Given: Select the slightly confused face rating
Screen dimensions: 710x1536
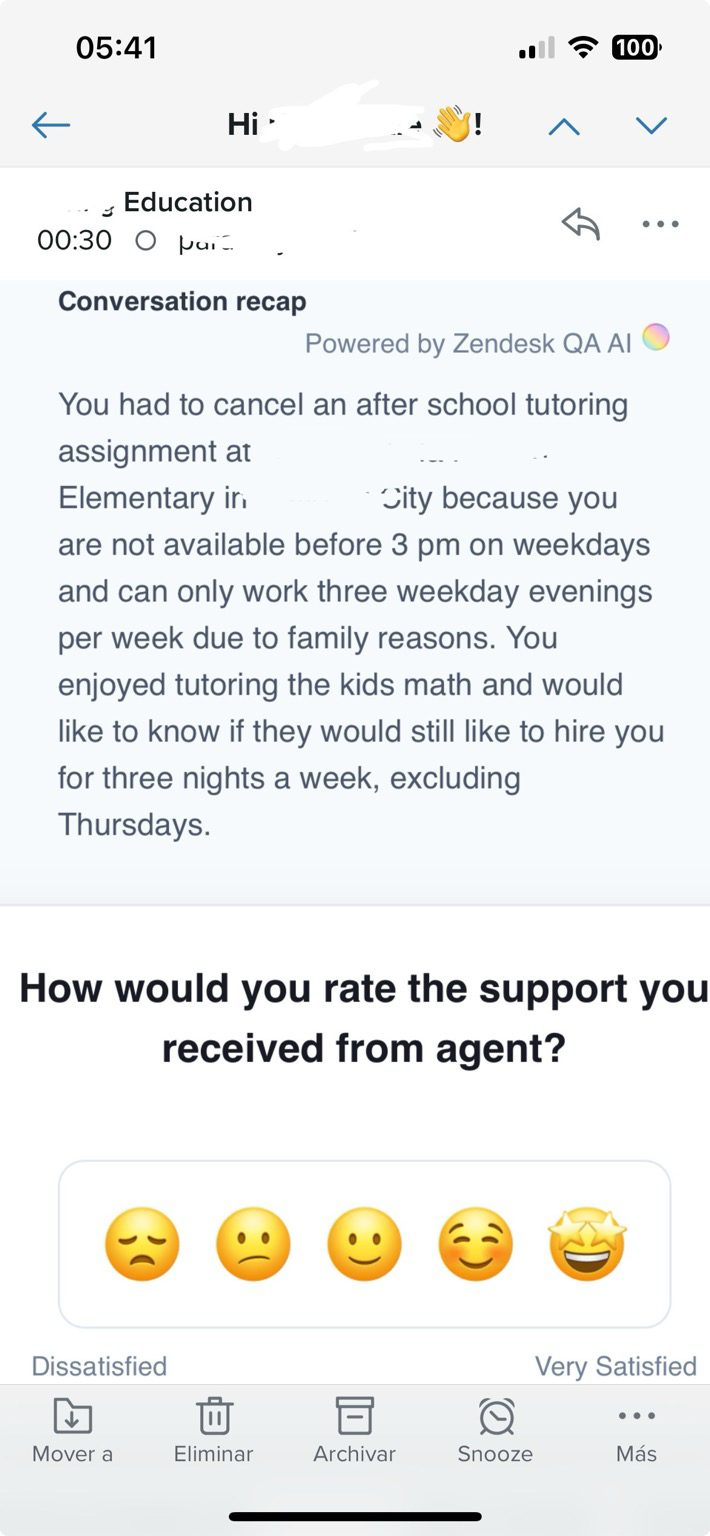Looking at the screenshot, I should click(253, 1245).
